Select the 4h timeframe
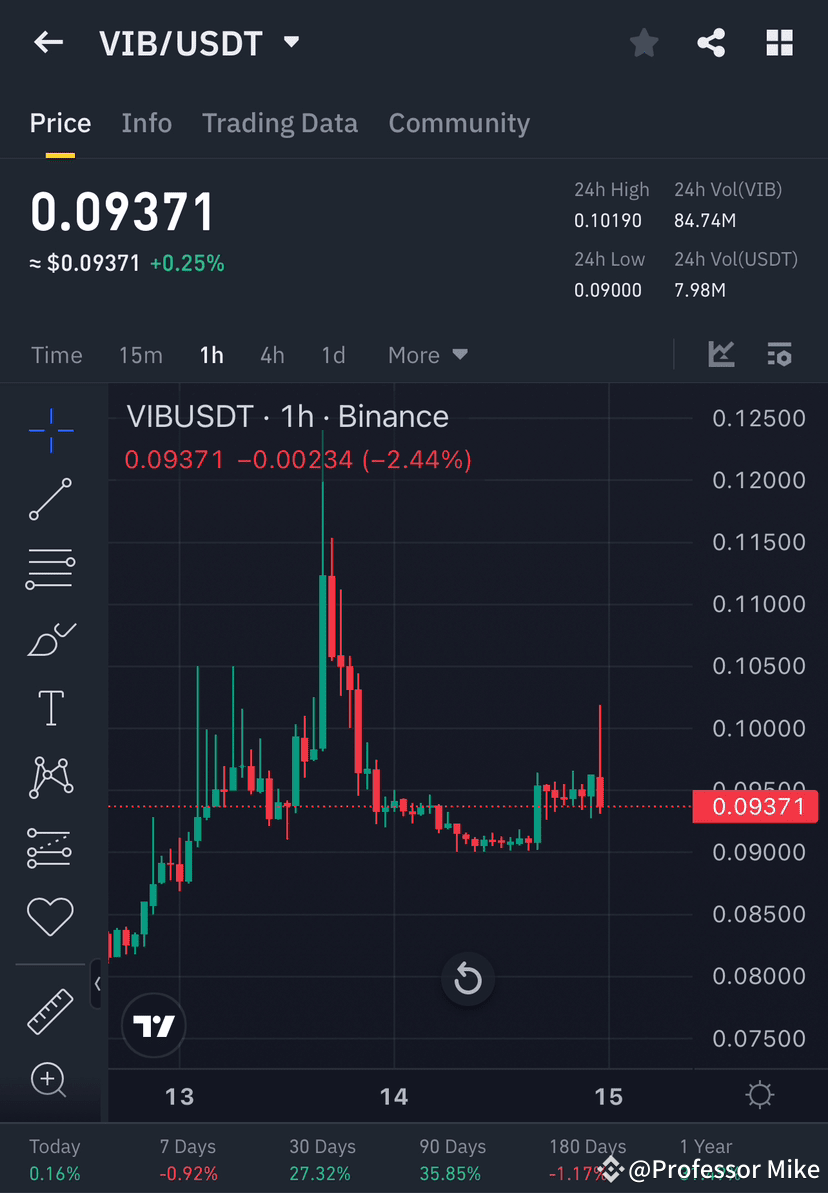Image resolution: width=828 pixels, height=1193 pixels. click(272, 354)
